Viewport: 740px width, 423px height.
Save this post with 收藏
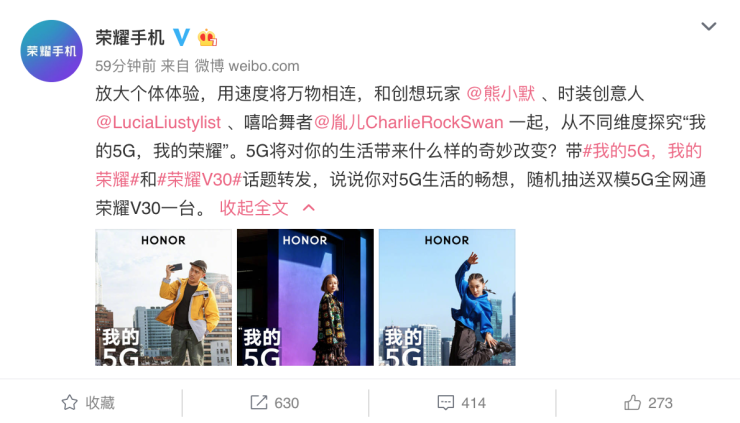pyautogui.click(x=88, y=402)
